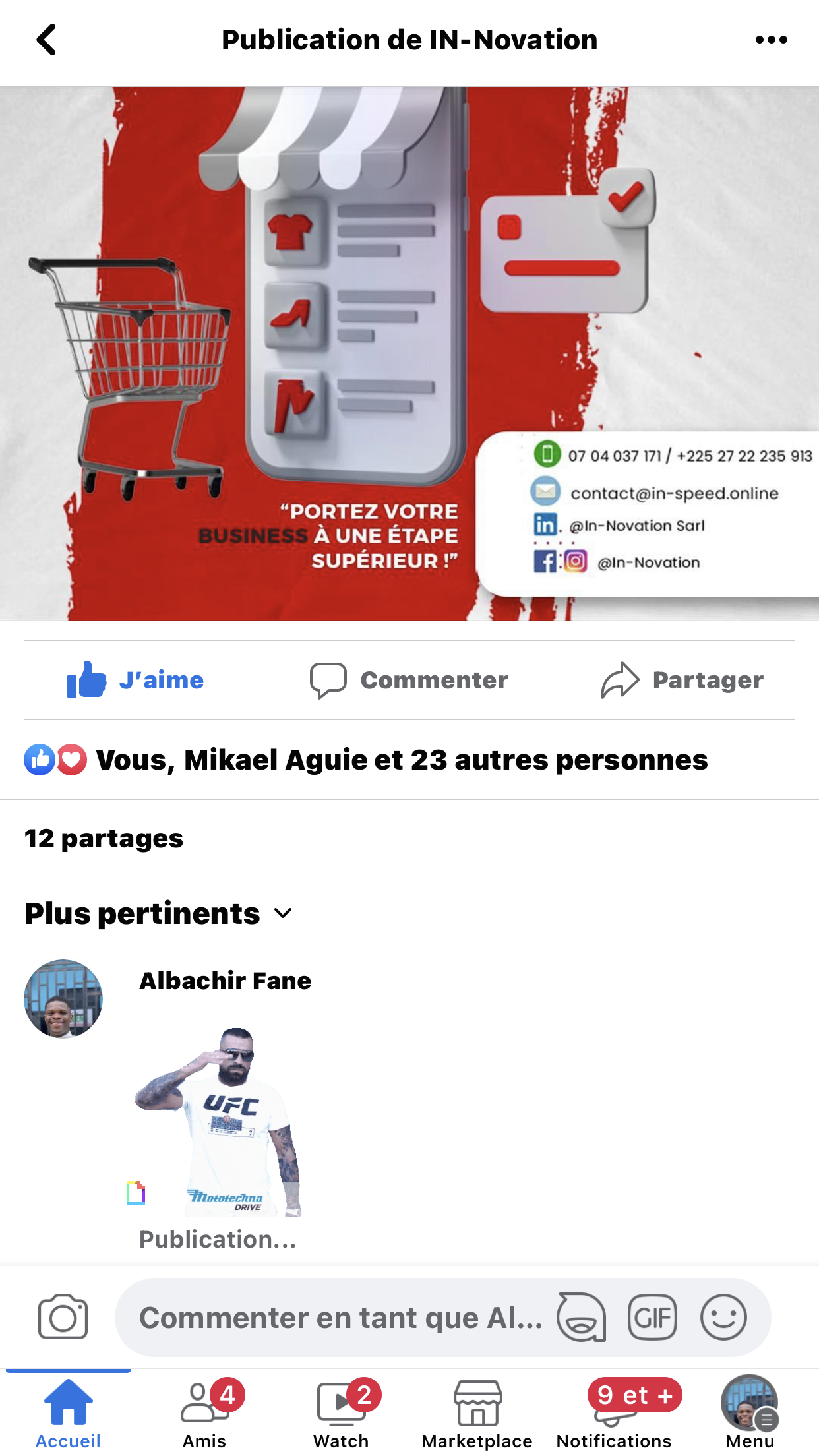Image resolution: width=819 pixels, height=1456 pixels.
Task: Tap Commenter to write a comment
Action: [409, 680]
